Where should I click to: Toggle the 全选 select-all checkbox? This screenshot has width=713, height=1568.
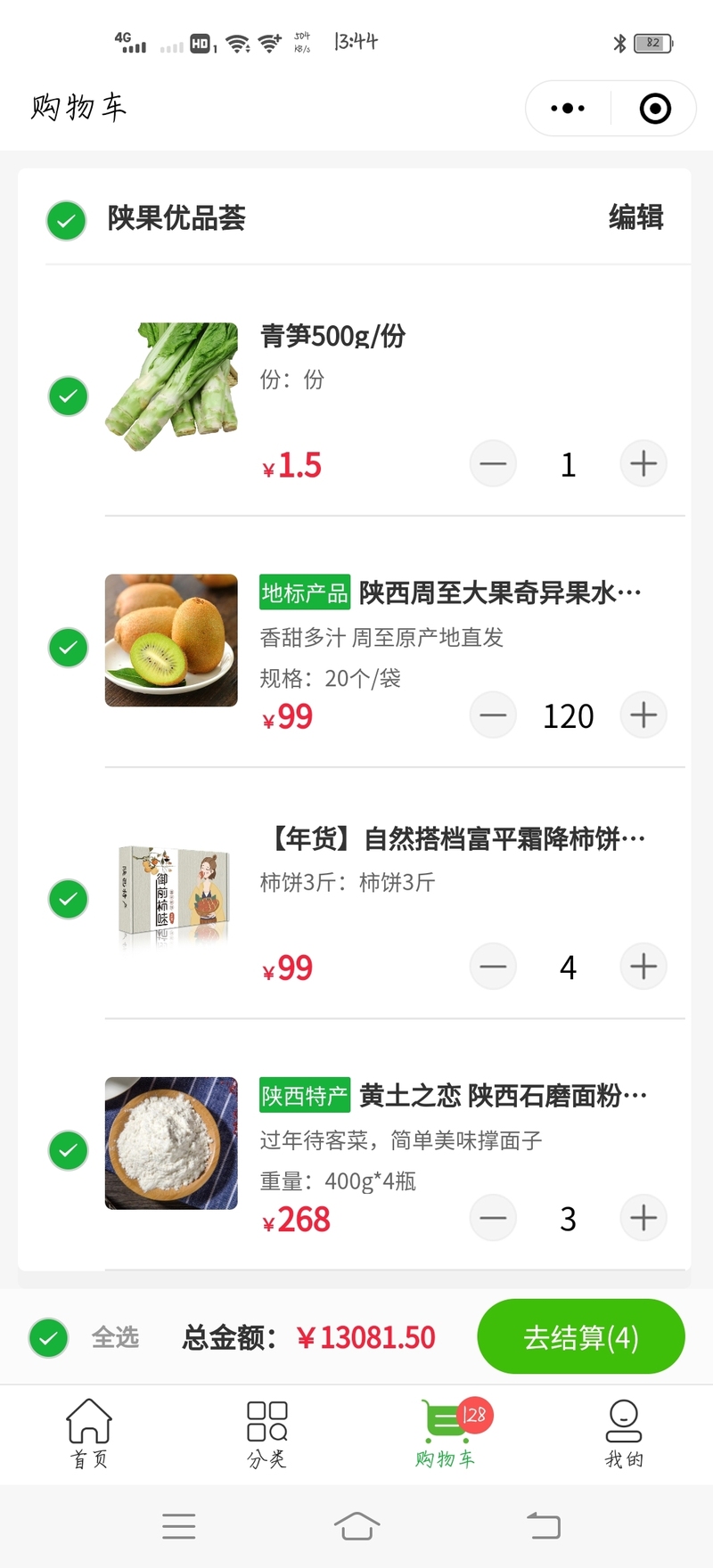click(x=49, y=1337)
